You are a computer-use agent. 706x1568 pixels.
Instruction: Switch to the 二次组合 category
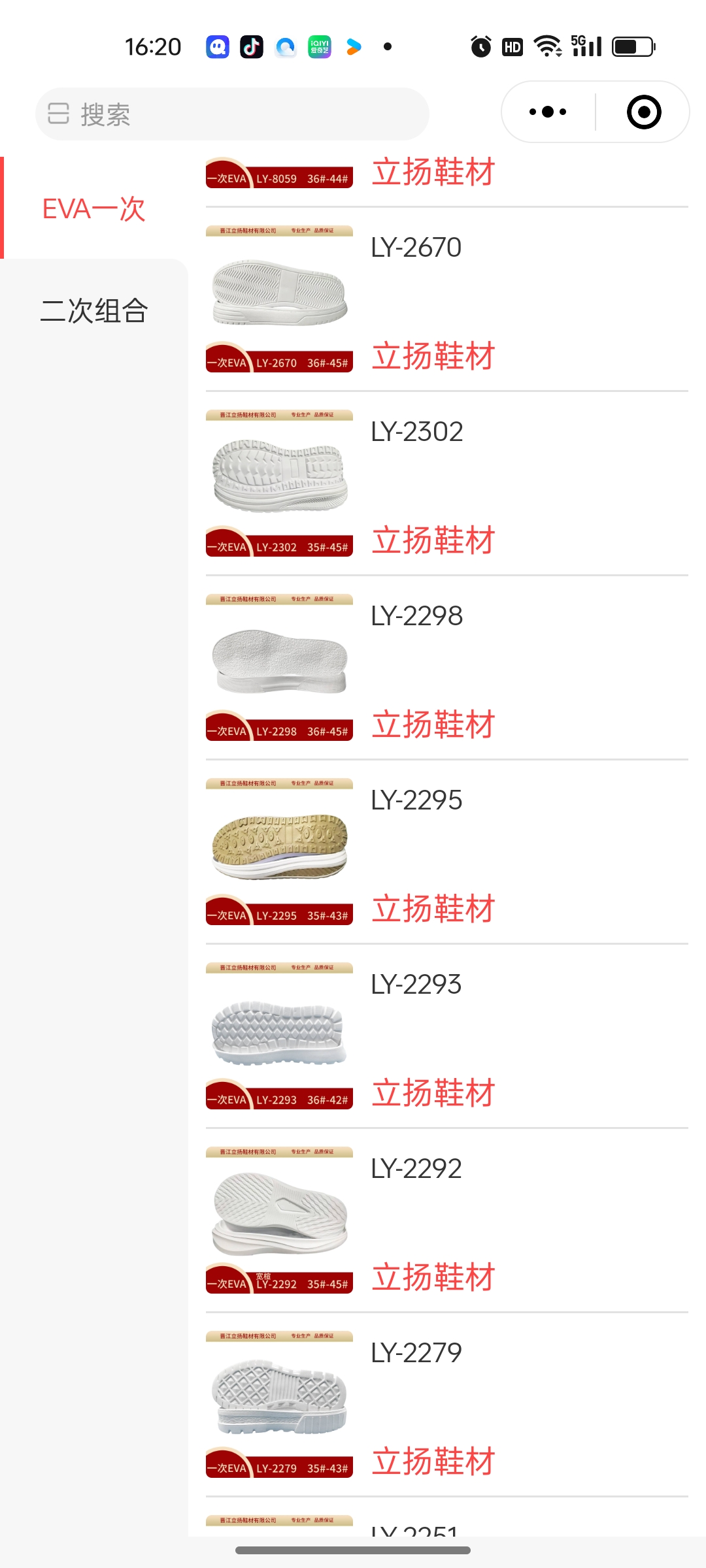(93, 310)
